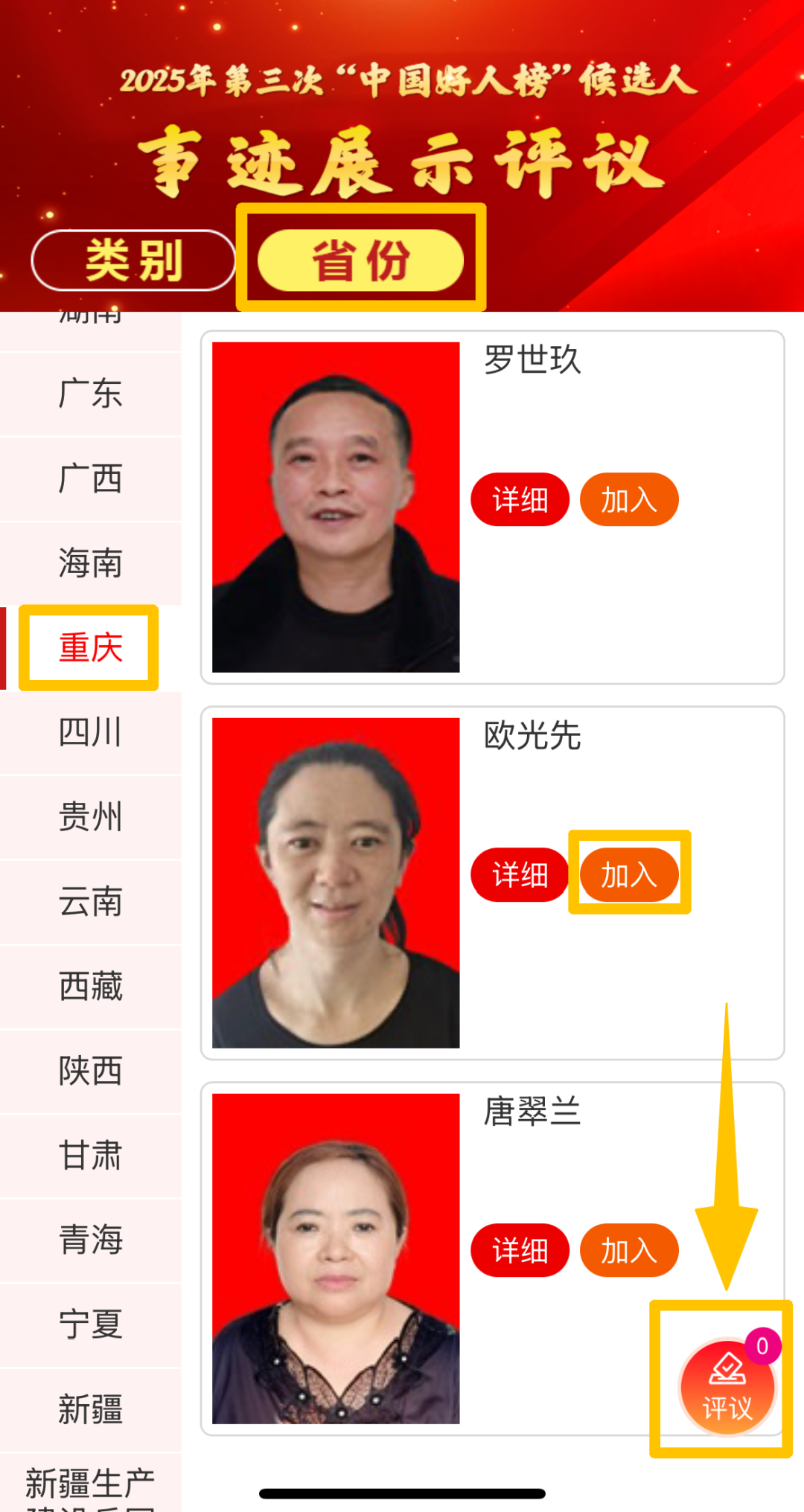Switch to the 类别 tab
Screen dimensions: 804x1512
tap(133, 260)
